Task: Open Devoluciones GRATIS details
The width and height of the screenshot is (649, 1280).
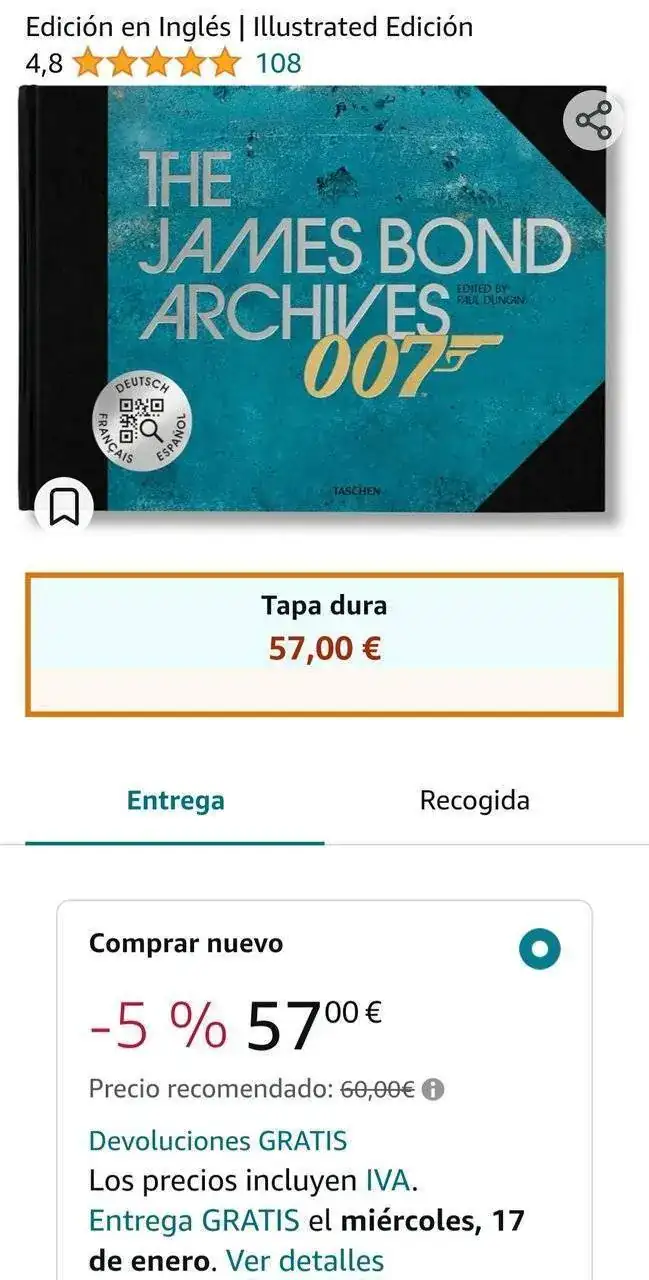Action: click(217, 1141)
